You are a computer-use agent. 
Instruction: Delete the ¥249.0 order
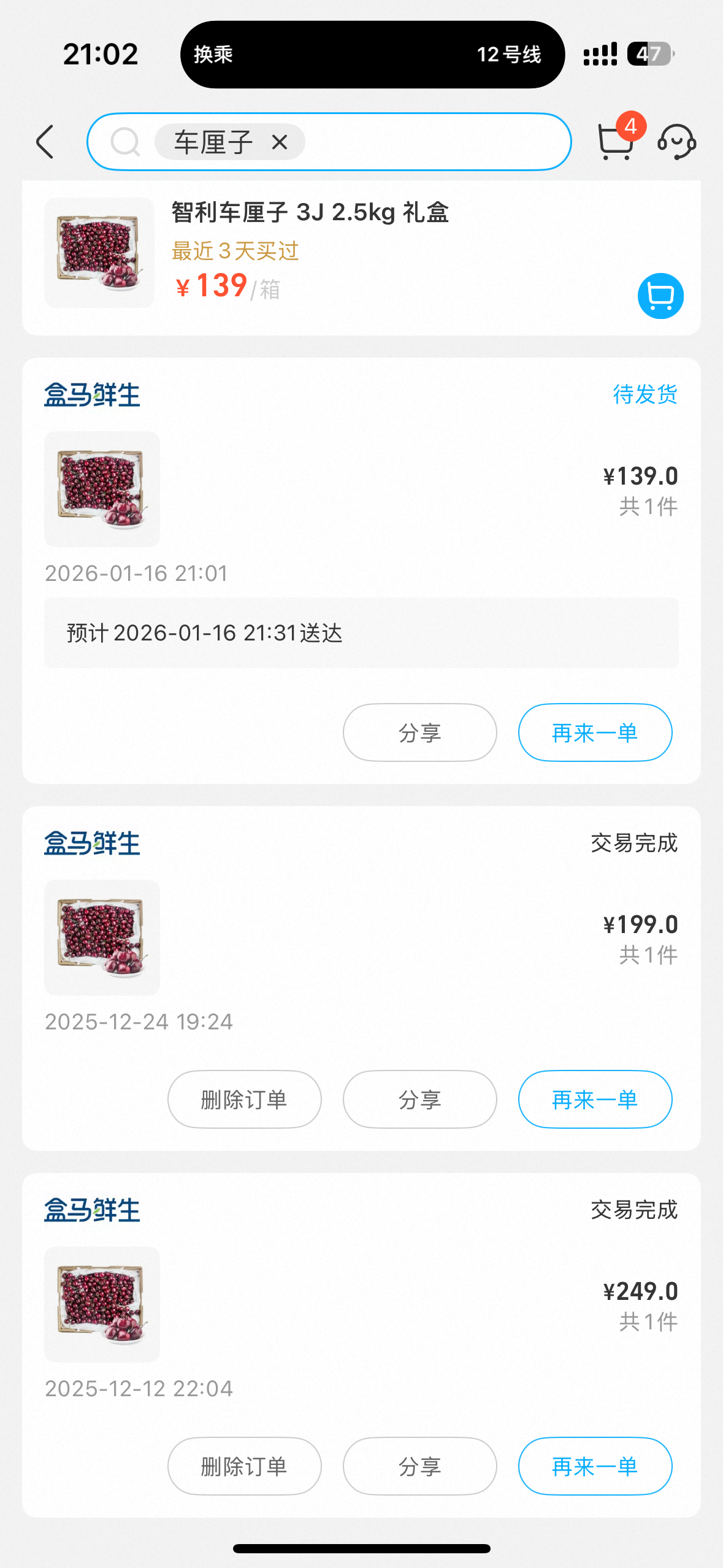point(244,1466)
